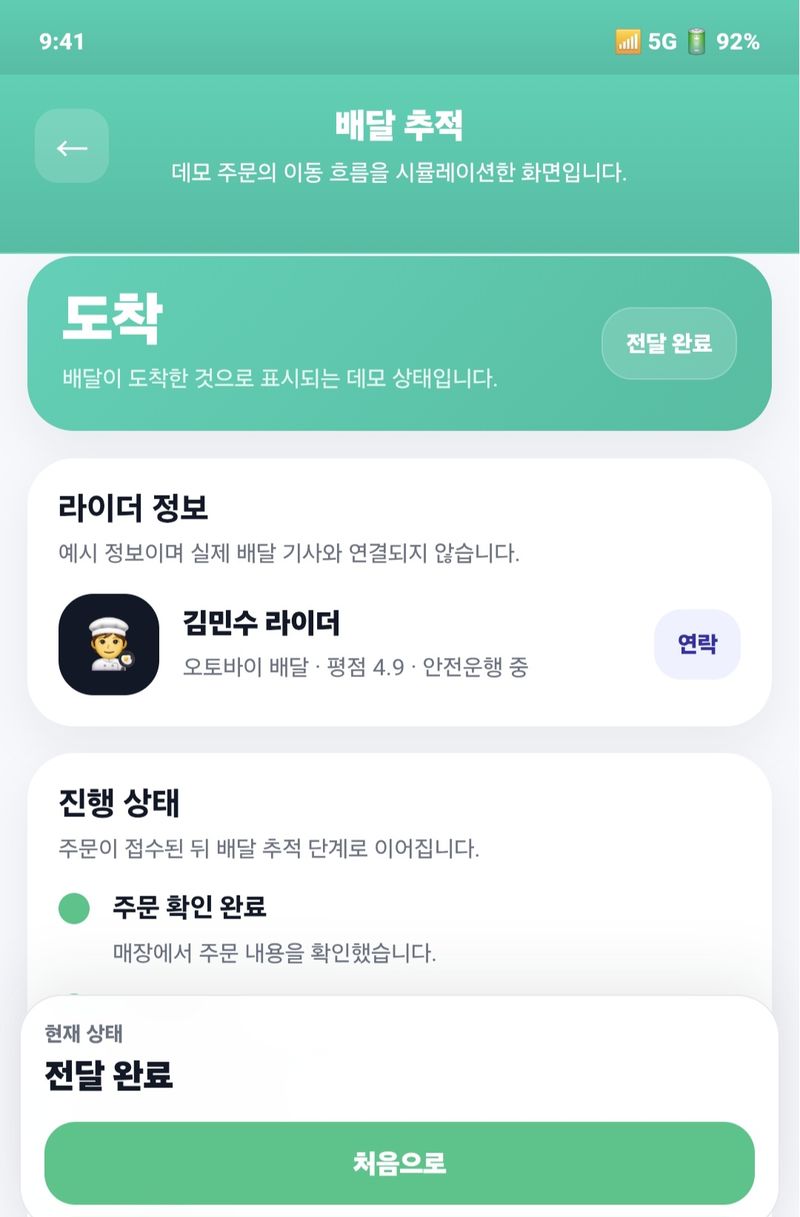This screenshot has height=1217, width=800.
Task: Click the back arrow icon
Action: (70, 146)
